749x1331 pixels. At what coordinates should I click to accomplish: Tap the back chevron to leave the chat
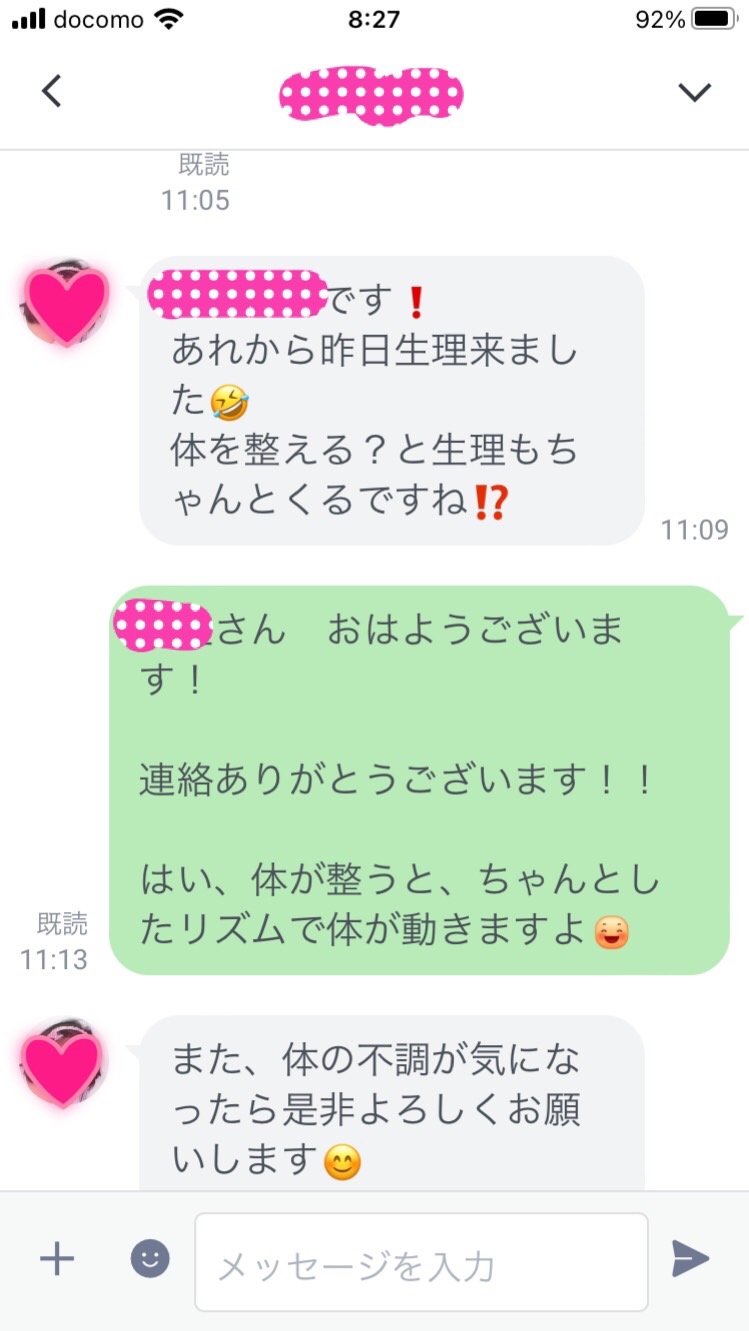[52, 90]
